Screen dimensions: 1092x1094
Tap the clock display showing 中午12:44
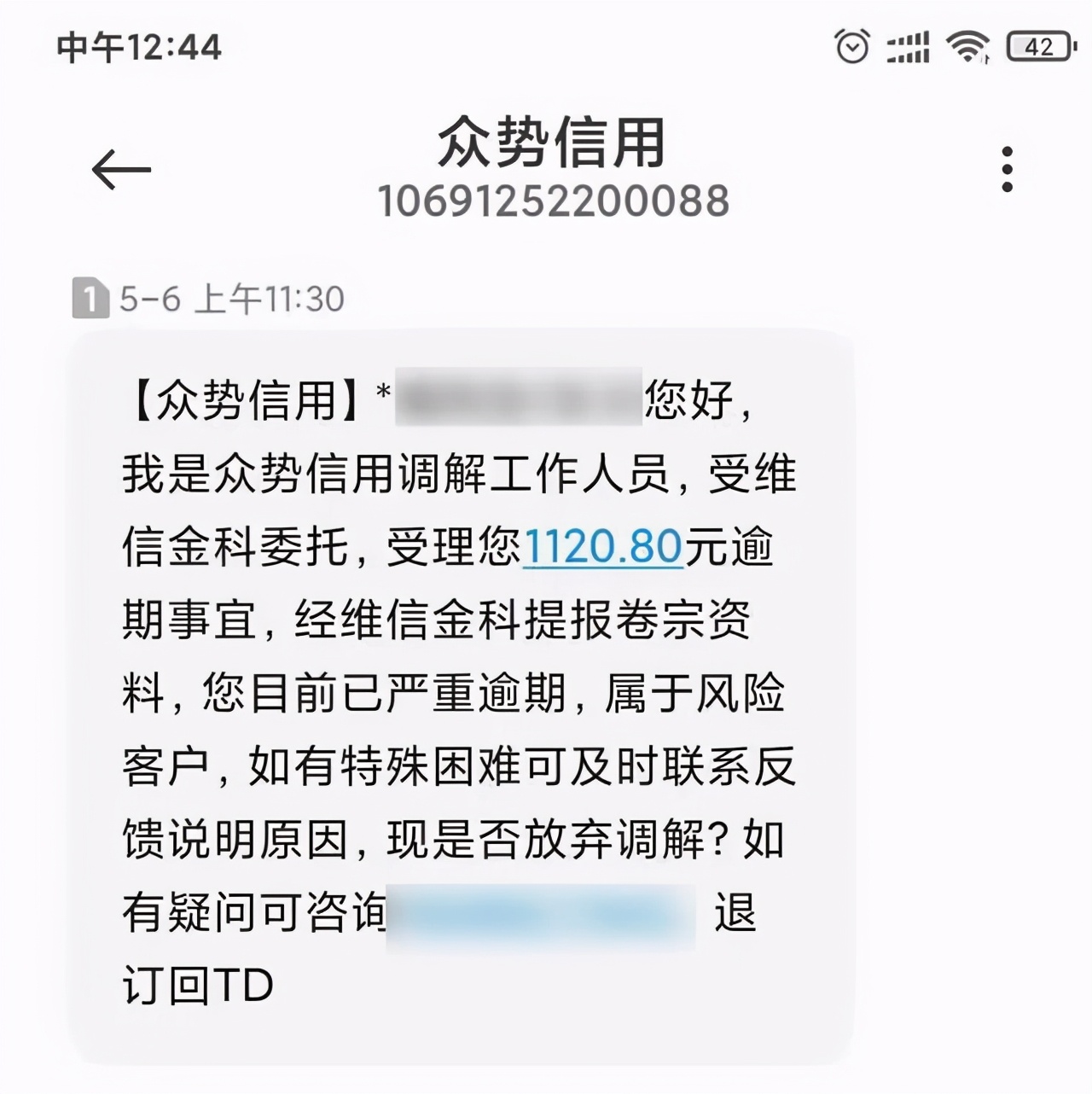(136, 49)
